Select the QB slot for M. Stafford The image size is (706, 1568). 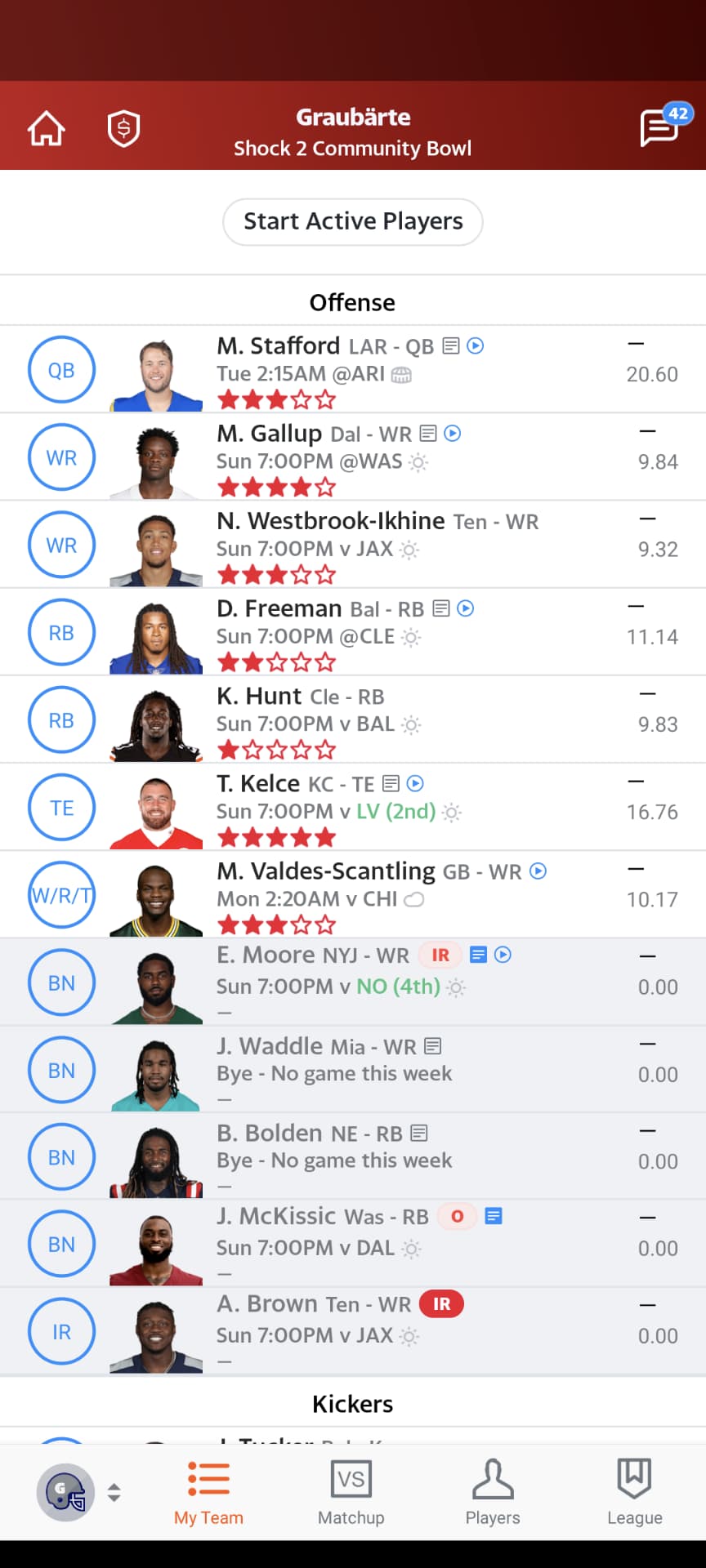[61, 370]
